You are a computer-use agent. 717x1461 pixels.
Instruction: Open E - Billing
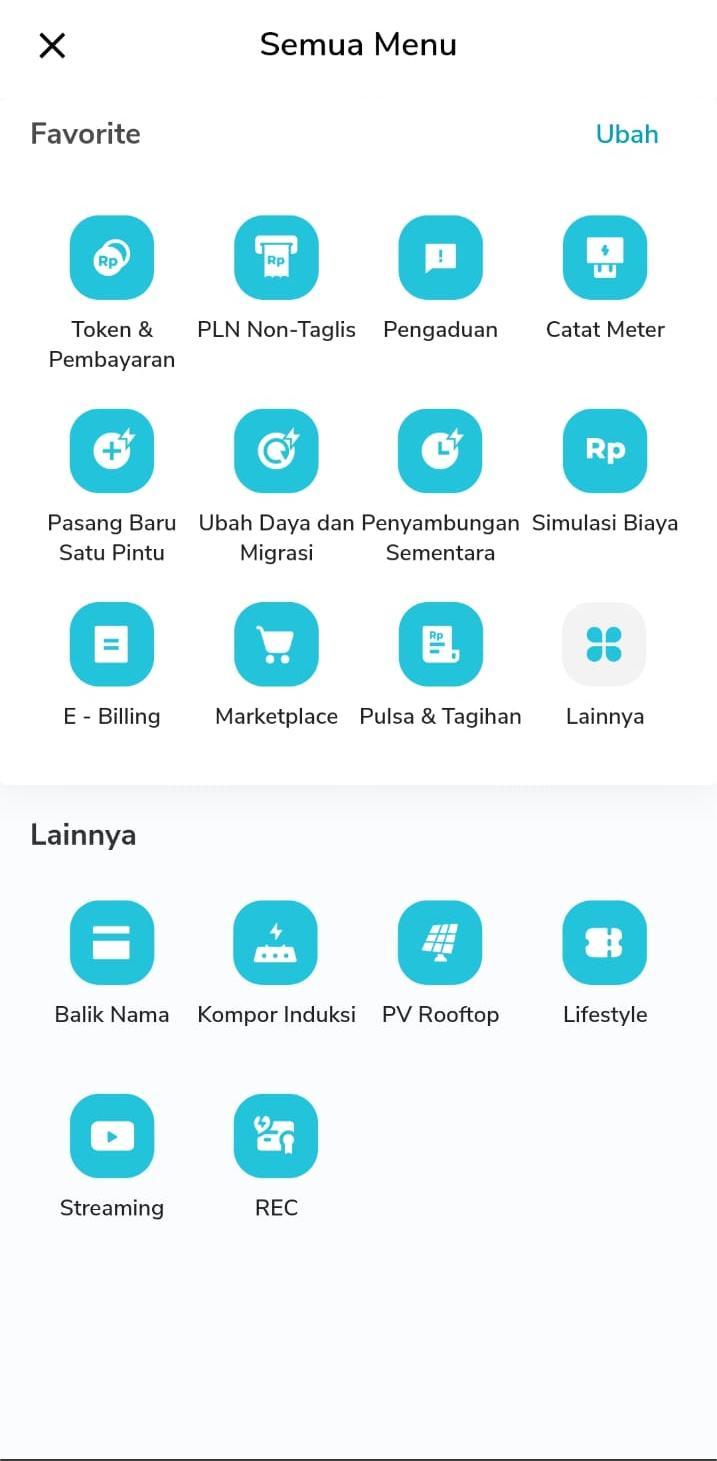pyautogui.click(x=112, y=644)
